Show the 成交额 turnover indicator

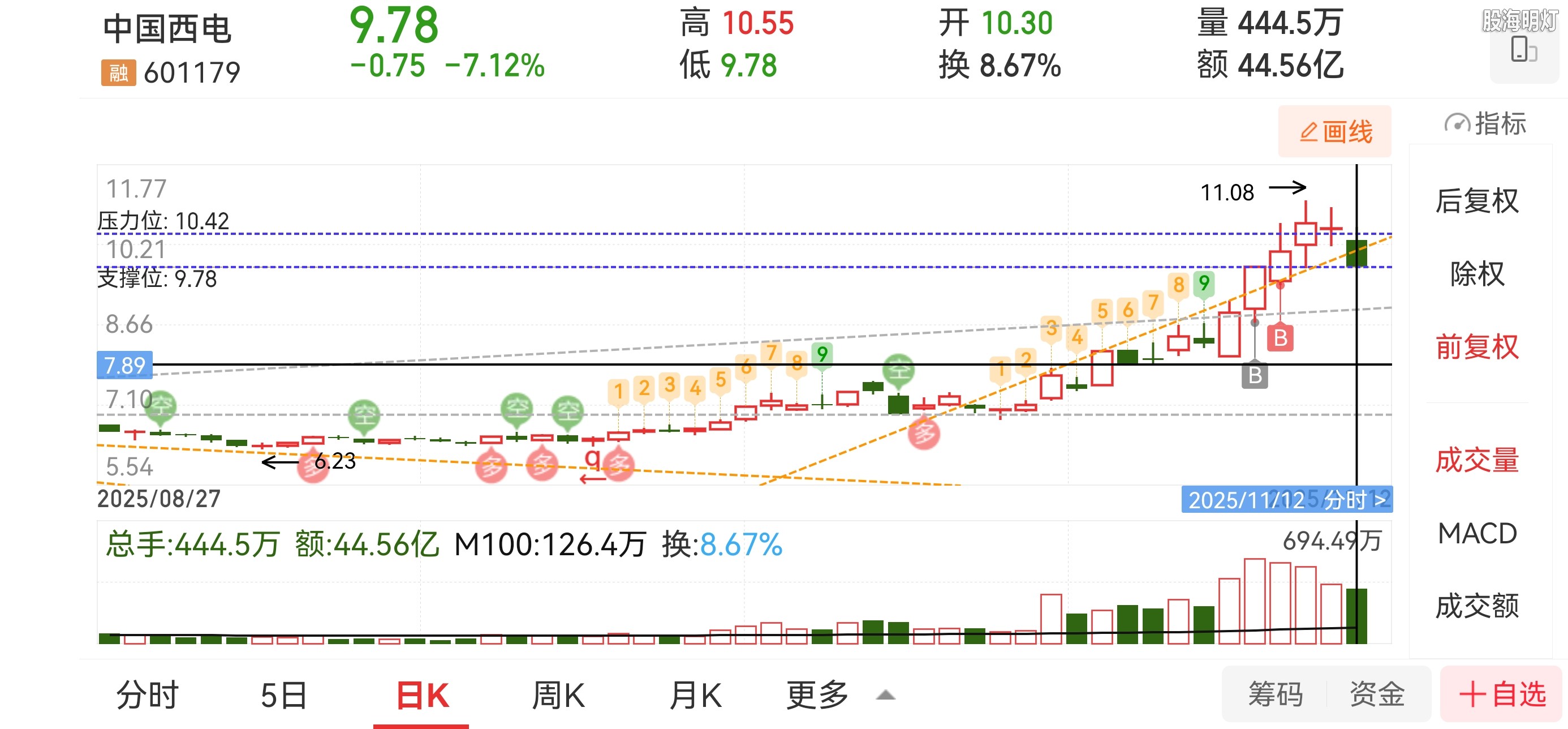tap(1477, 606)
